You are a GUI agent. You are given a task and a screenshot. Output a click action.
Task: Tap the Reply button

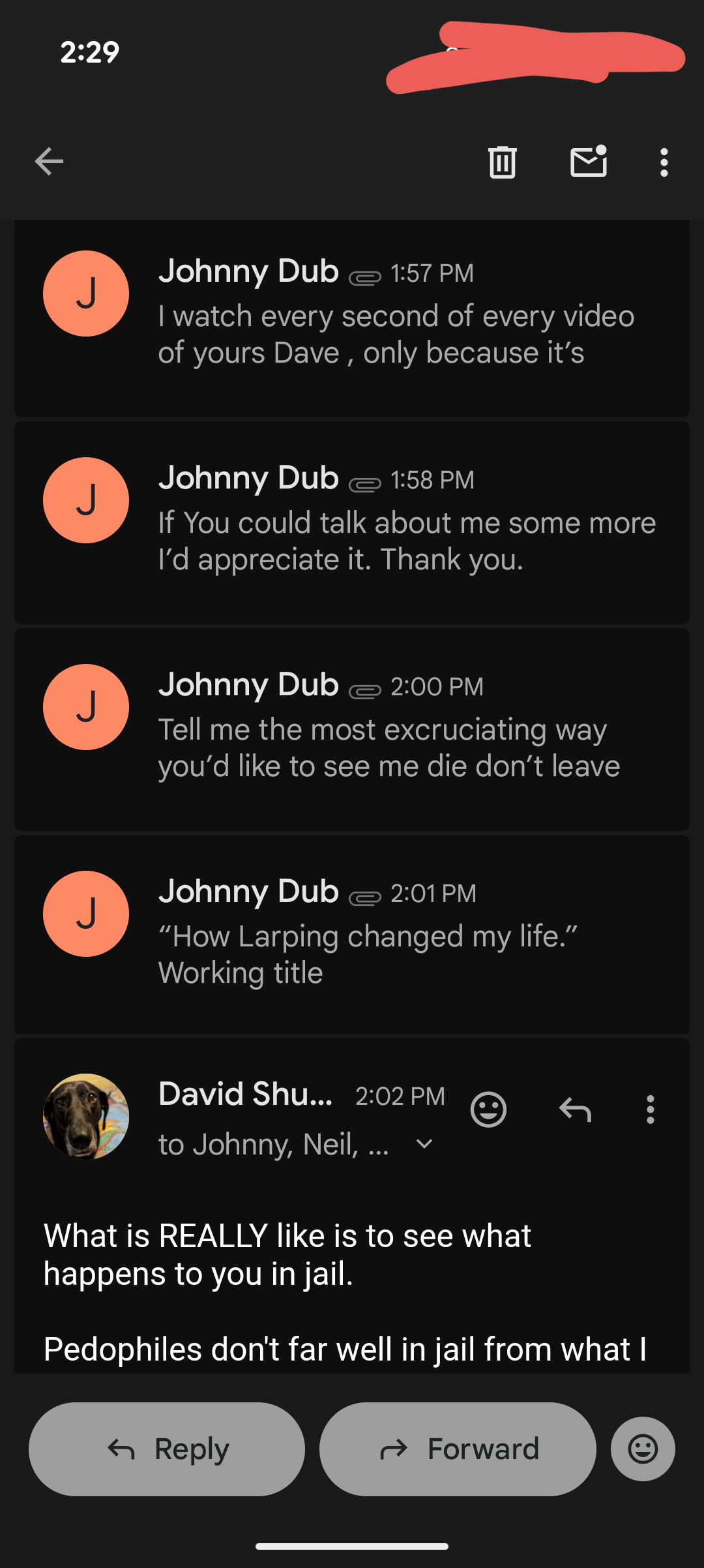pos(167,1449)
